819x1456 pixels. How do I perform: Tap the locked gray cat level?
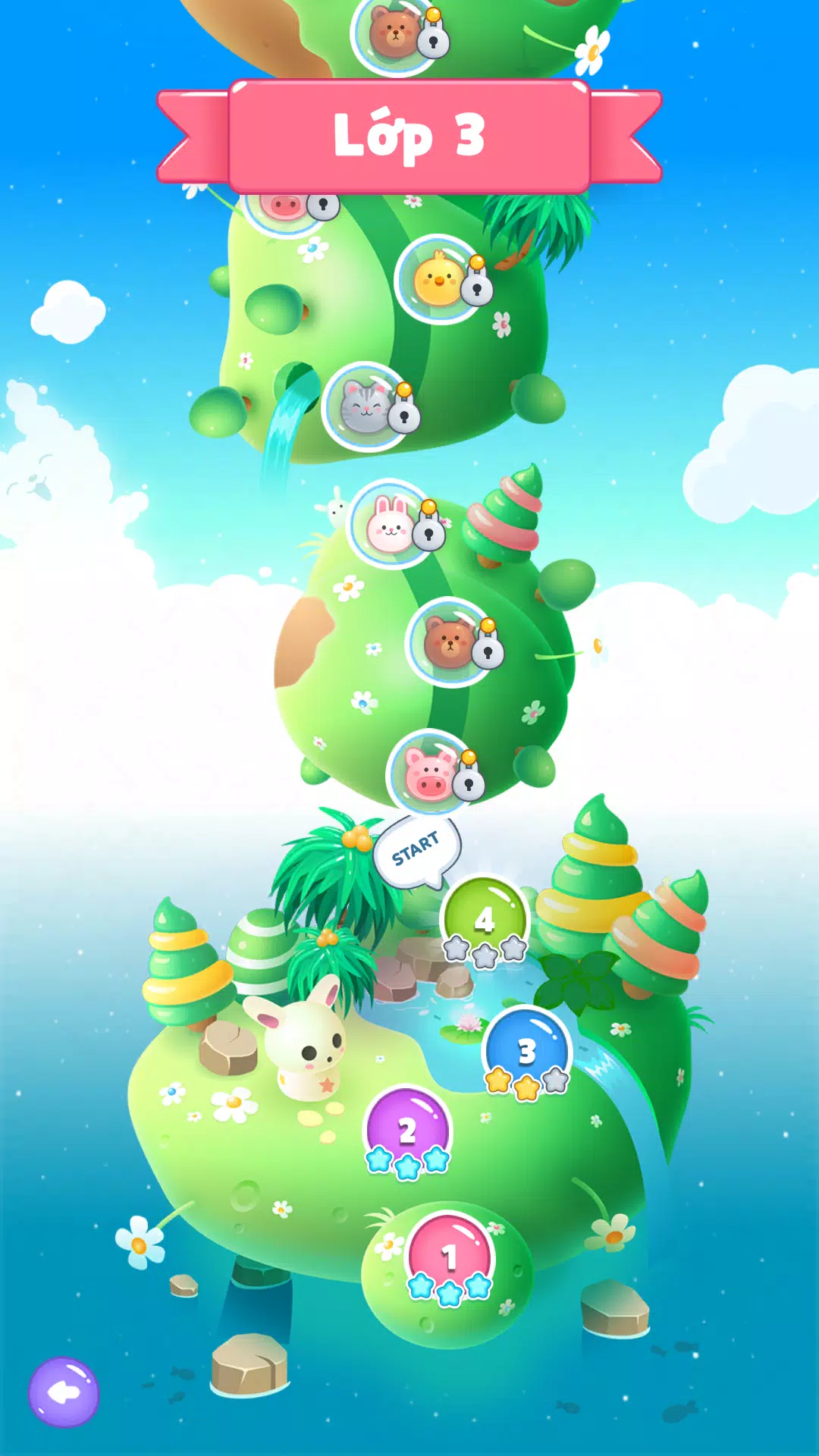(x=368, y=406)
